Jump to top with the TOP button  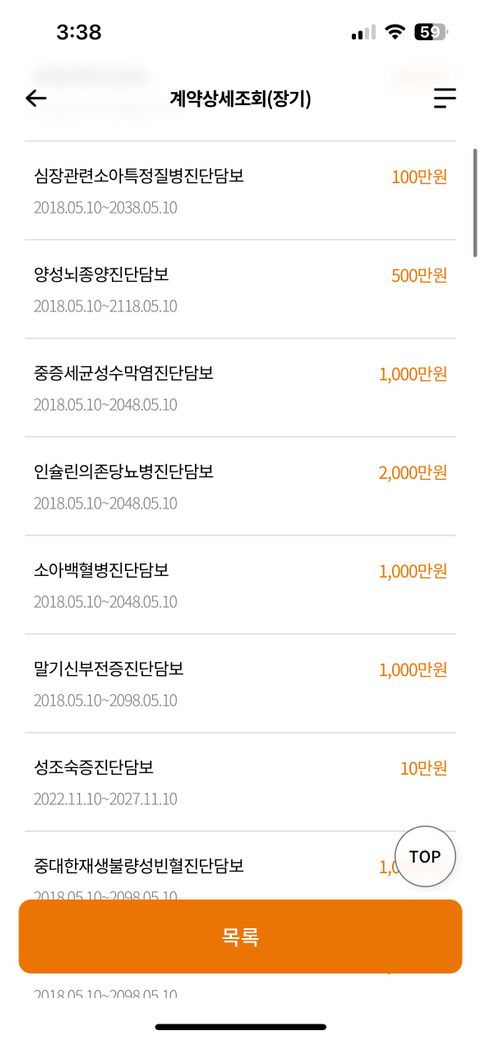pyautogui.click(x=425, y=856)
